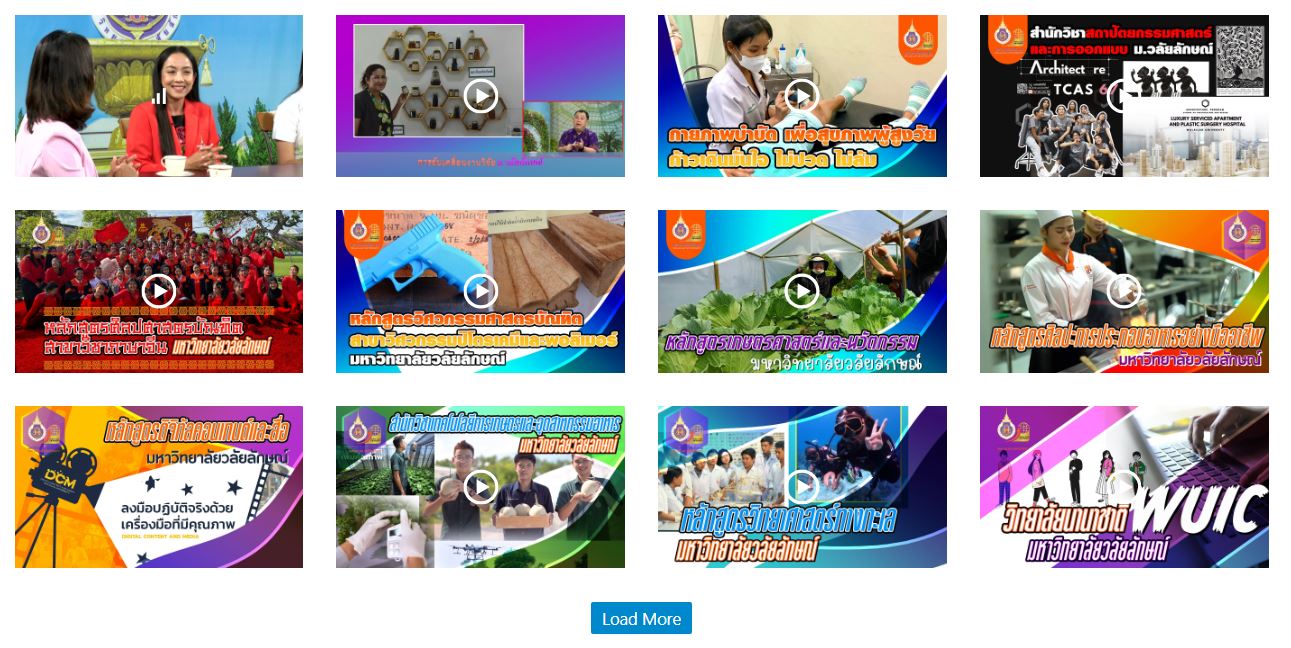Open the Architecture TCAS video
This screenshot has width=1291, height=648.
[x=1124, y=96]
